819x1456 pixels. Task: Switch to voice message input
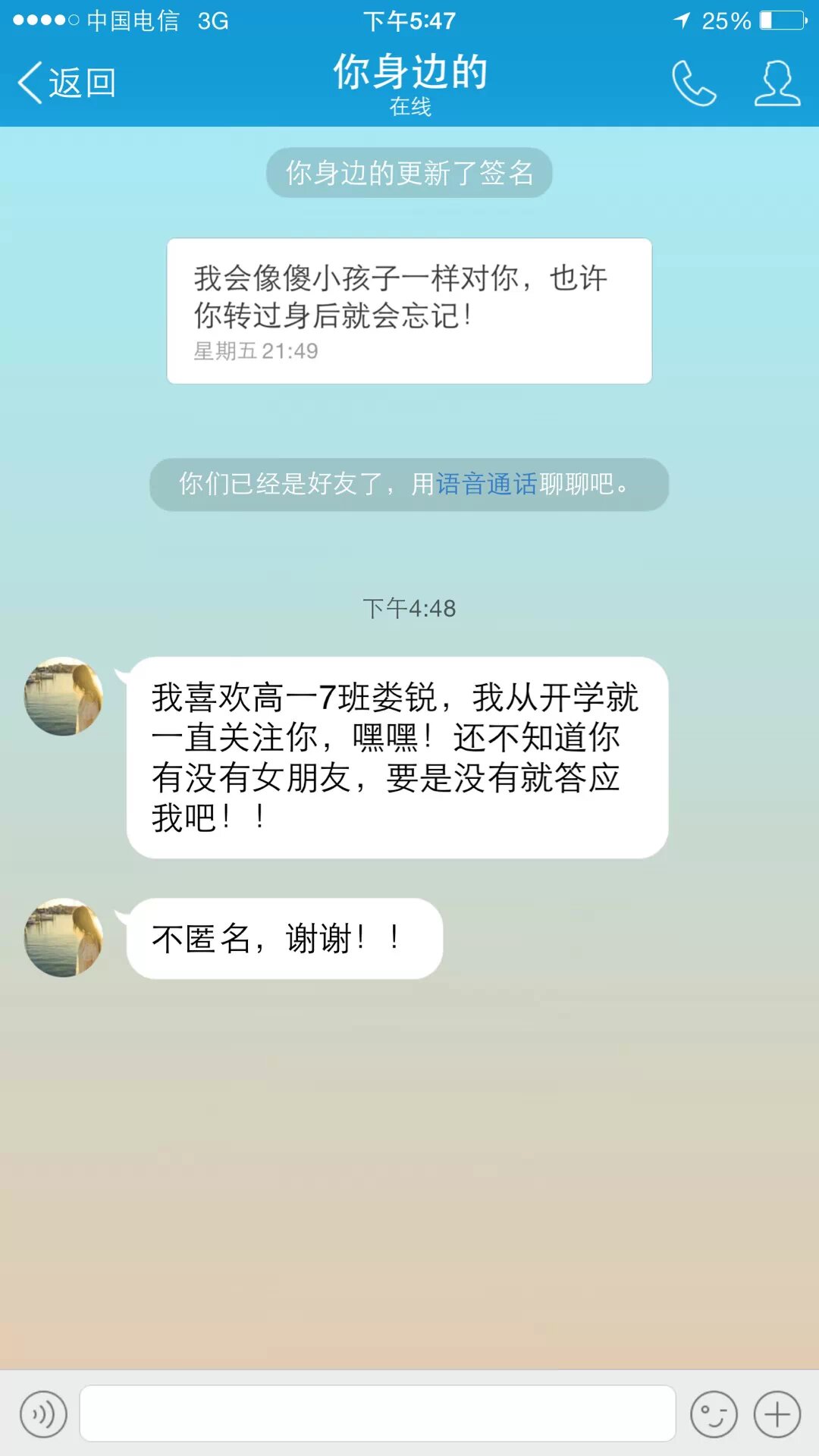pyautogui.click(x=43, y=1414)
